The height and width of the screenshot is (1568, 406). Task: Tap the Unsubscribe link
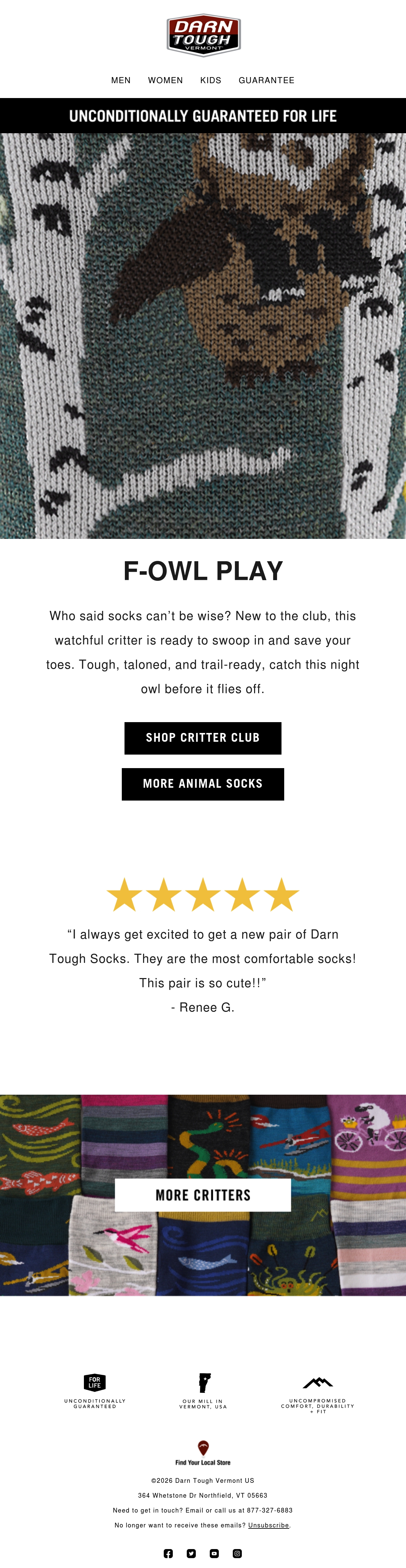pyautogui.click(x=268, y=1525)
